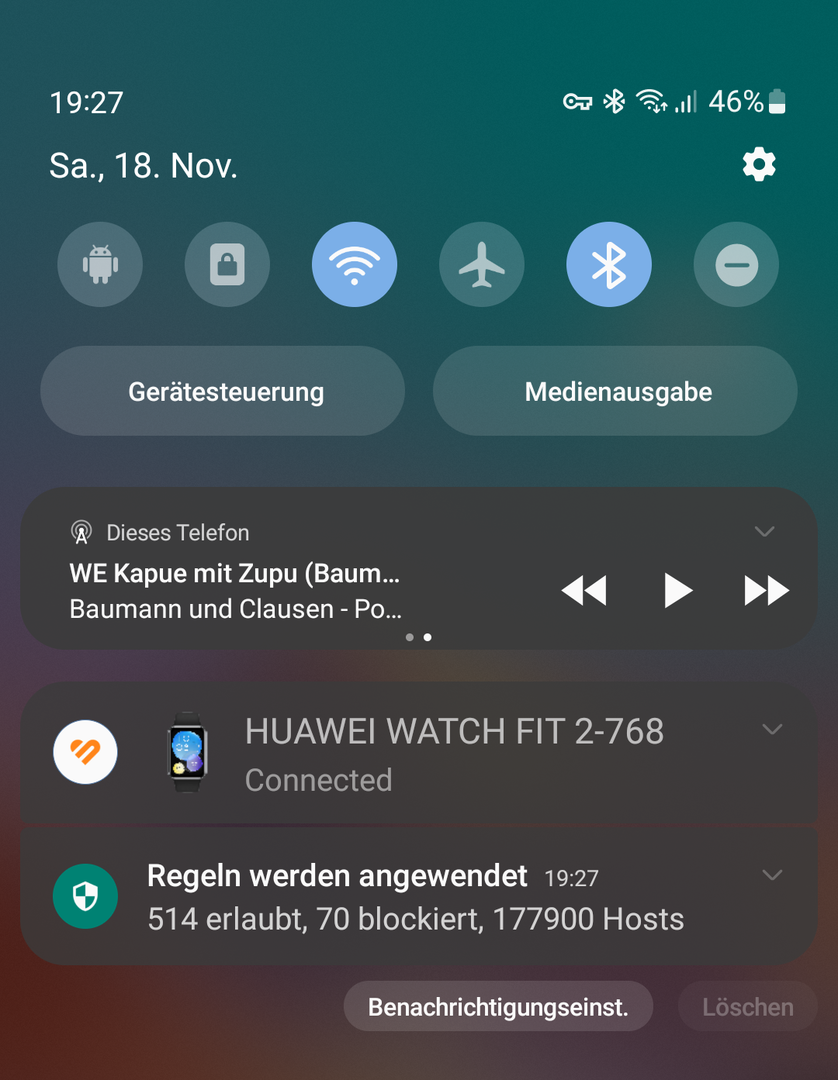Expand the Regeln werden angewendet notification

click(x=772, y=875)
